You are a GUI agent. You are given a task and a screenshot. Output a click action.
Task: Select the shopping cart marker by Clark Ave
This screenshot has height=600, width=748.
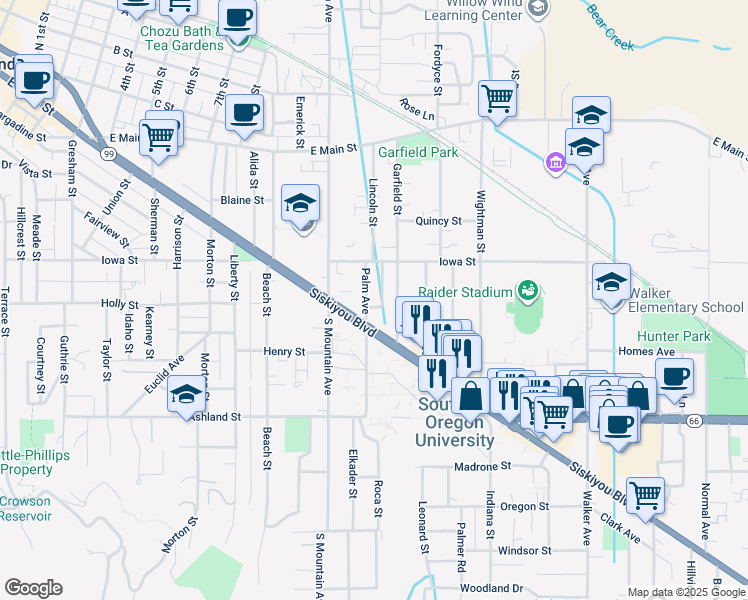coord(645,496)
